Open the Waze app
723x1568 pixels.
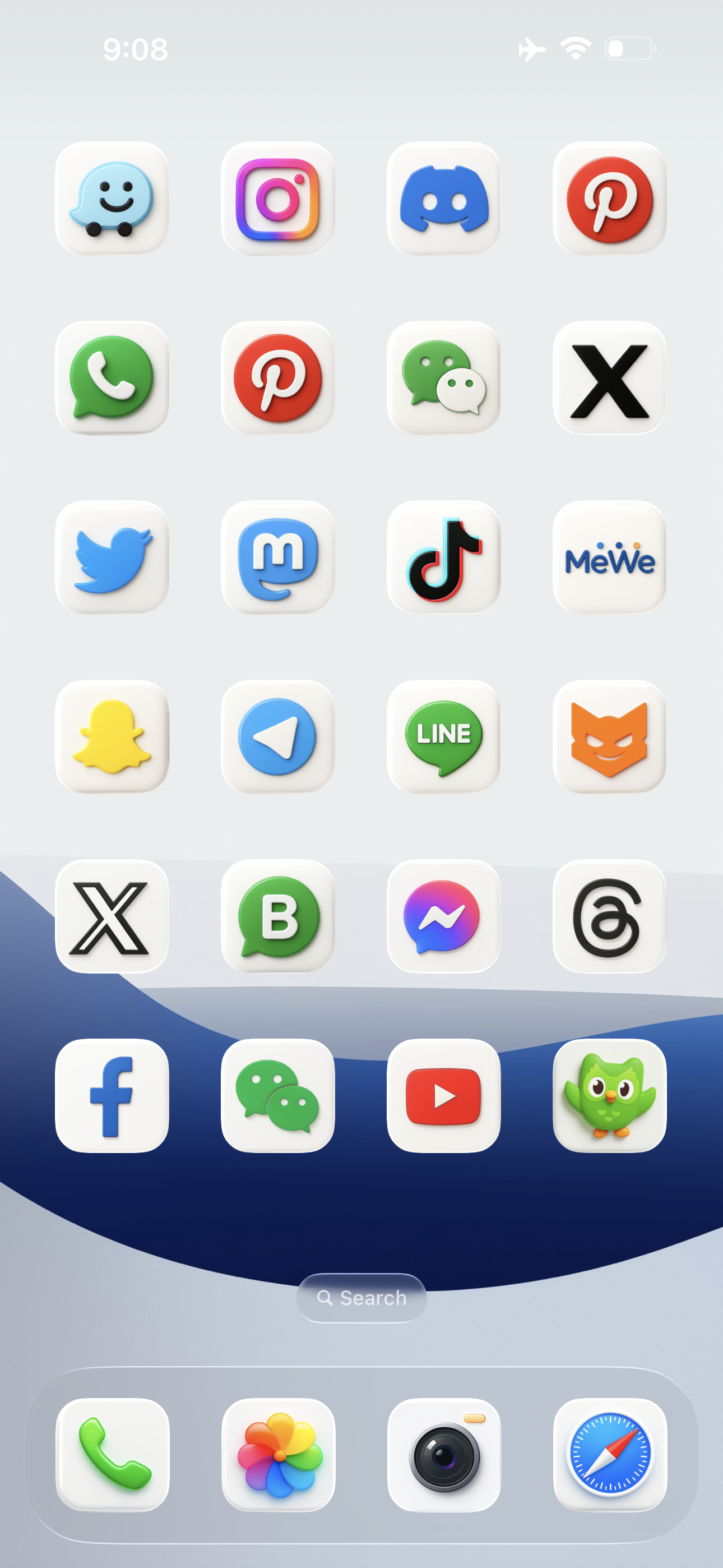point(112,199)
